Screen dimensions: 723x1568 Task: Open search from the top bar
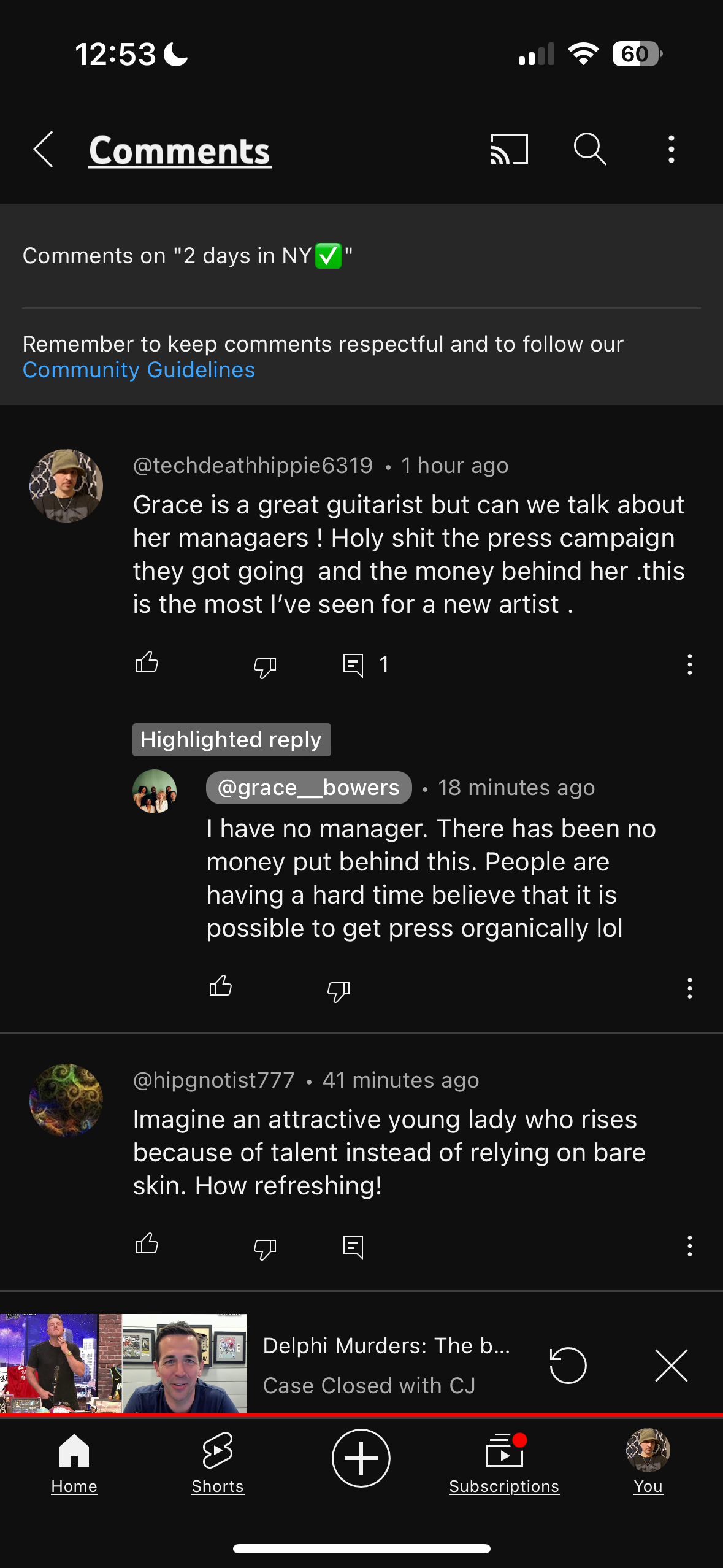tap(590, 149)
